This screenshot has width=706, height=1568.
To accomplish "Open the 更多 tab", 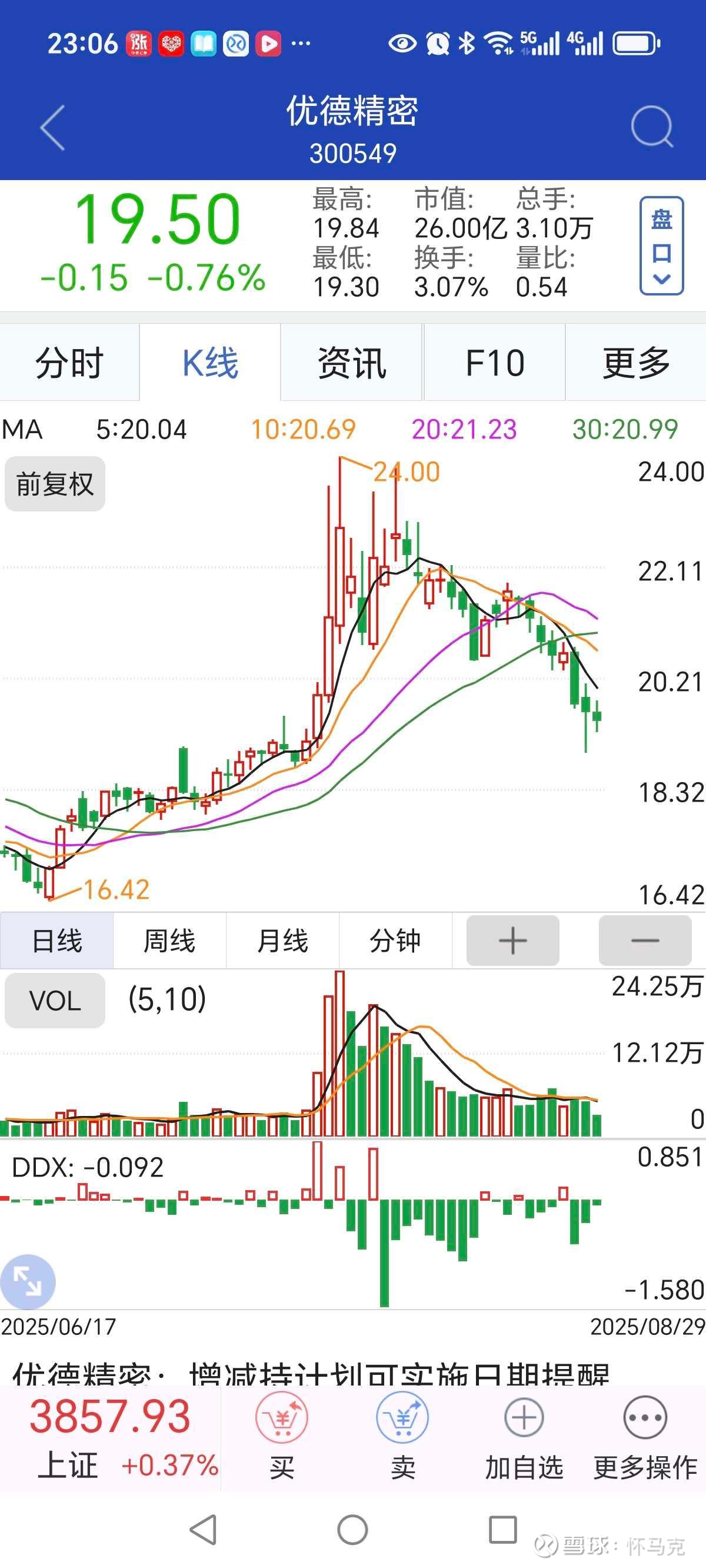I will click(x=636, y=363).
